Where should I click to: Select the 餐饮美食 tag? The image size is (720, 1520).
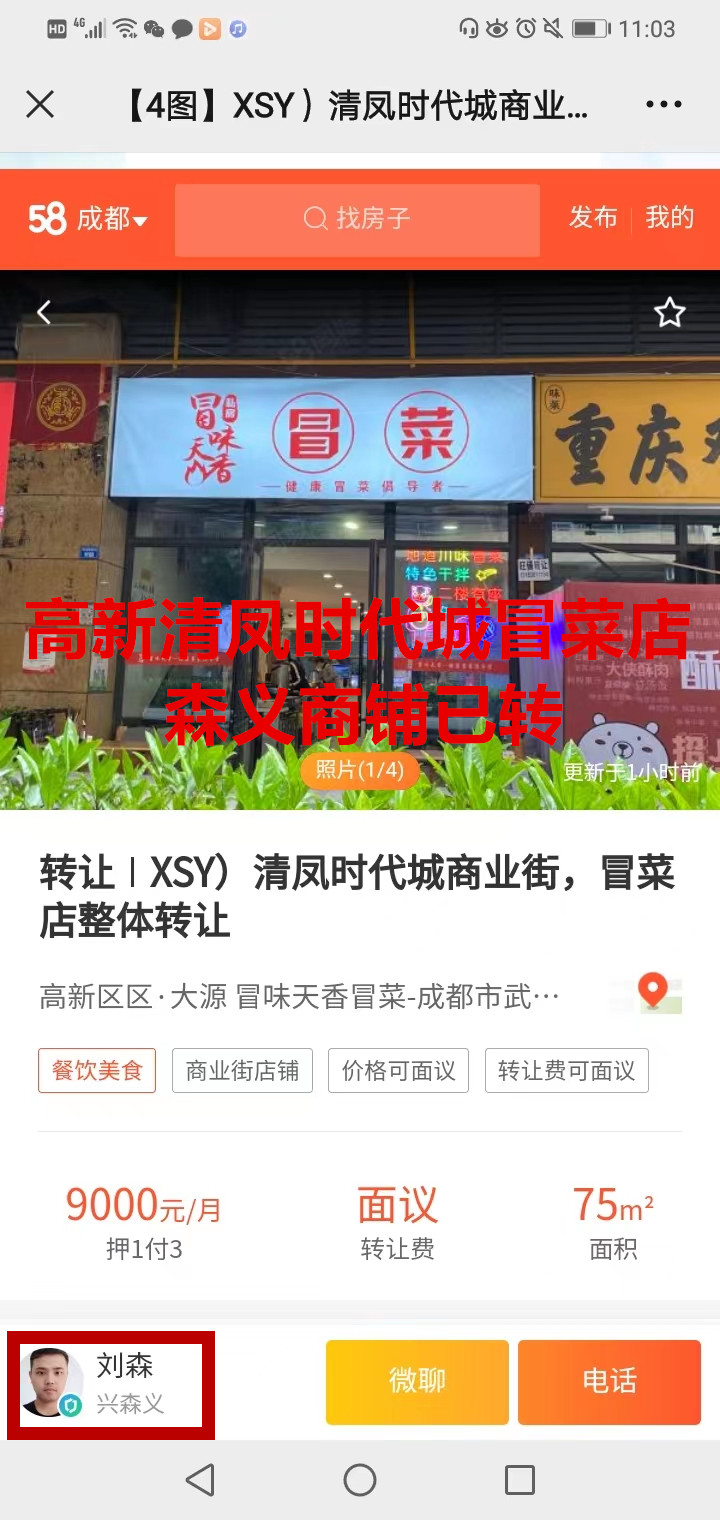click(x=97, y=1071)
